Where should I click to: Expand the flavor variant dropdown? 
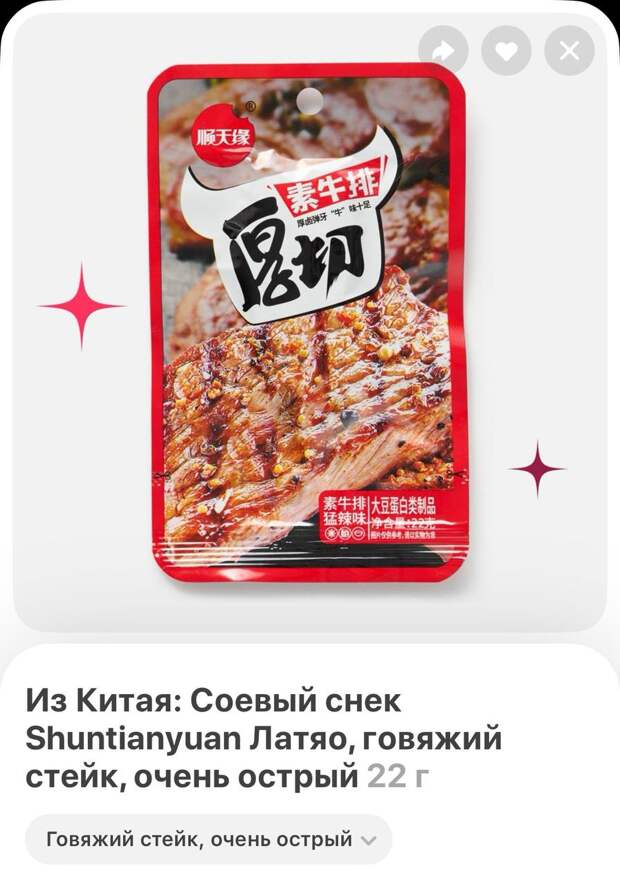pos(208,839)
